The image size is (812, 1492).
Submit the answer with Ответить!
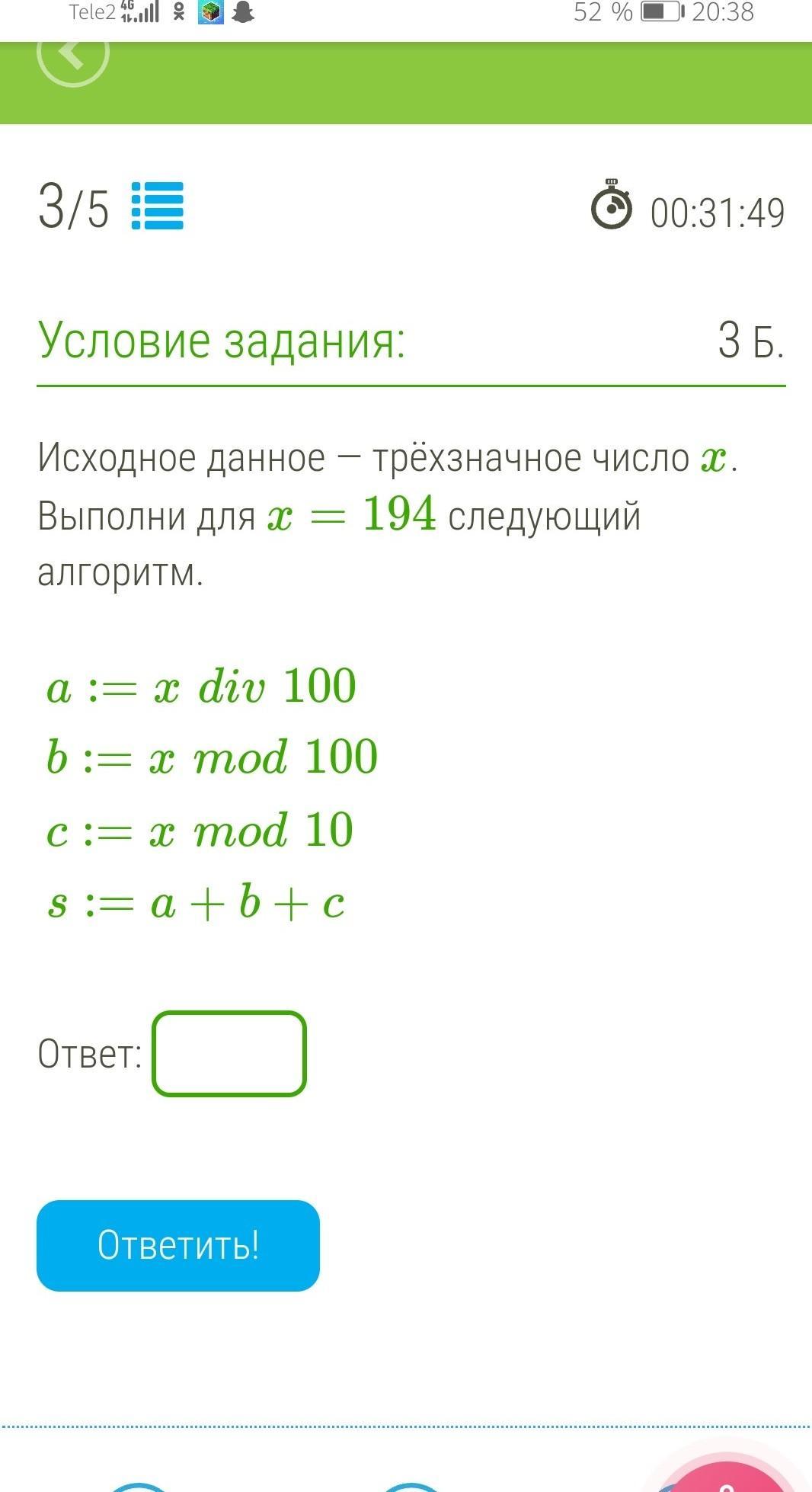(x=178, y=1245)
